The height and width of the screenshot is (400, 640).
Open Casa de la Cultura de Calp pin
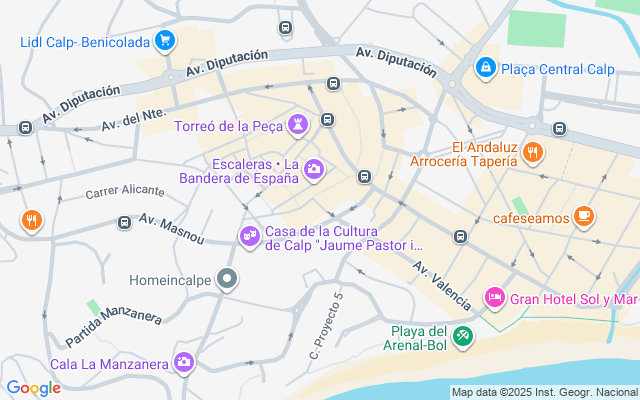point(249,236)
